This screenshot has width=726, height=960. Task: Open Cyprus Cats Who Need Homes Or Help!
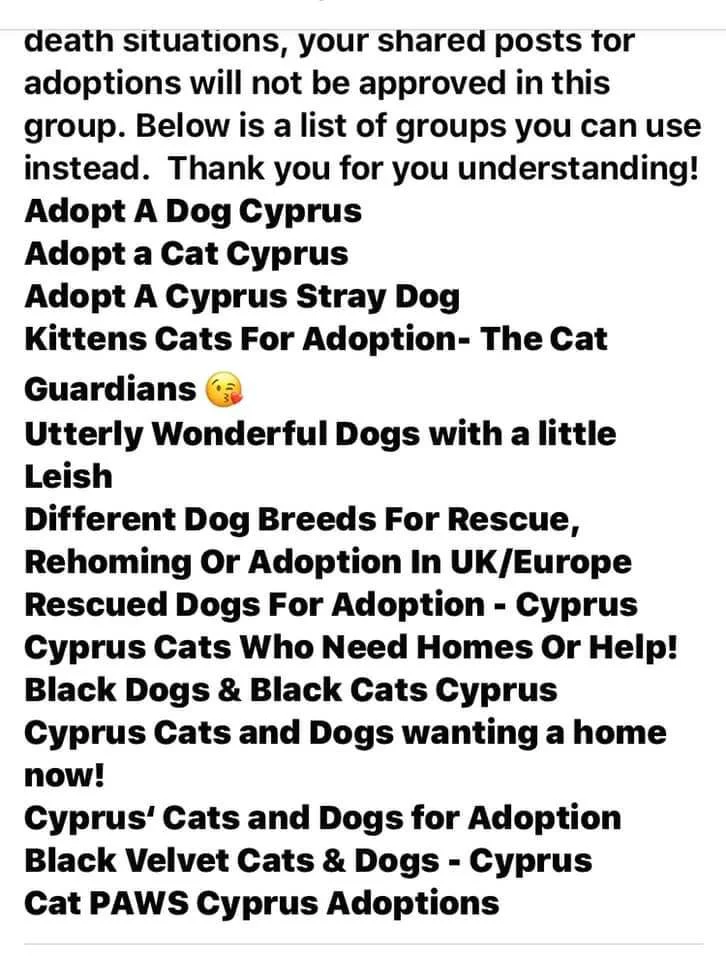point(350,647)
